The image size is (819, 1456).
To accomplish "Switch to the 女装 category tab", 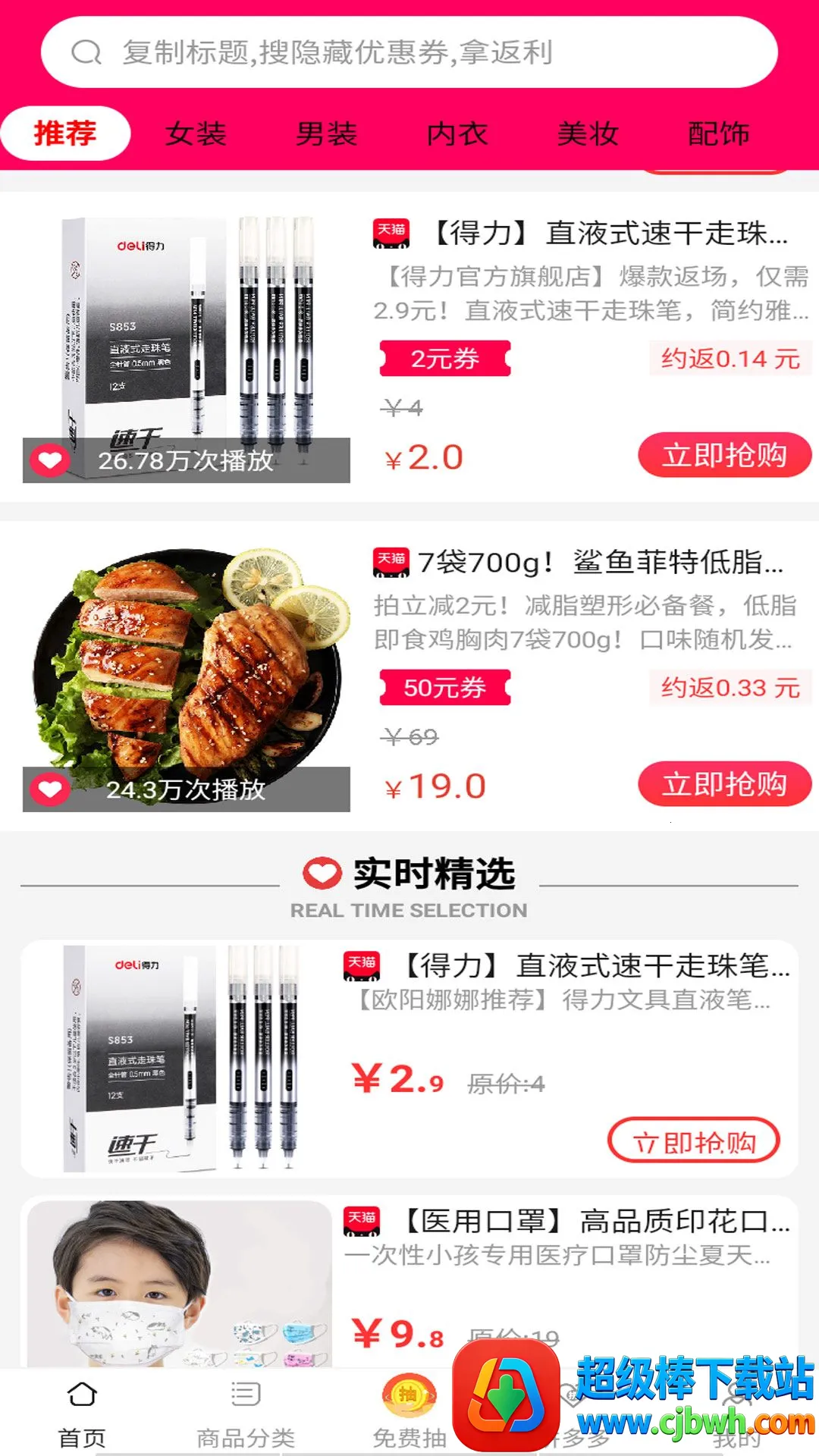I will click(x=196, y=134).
